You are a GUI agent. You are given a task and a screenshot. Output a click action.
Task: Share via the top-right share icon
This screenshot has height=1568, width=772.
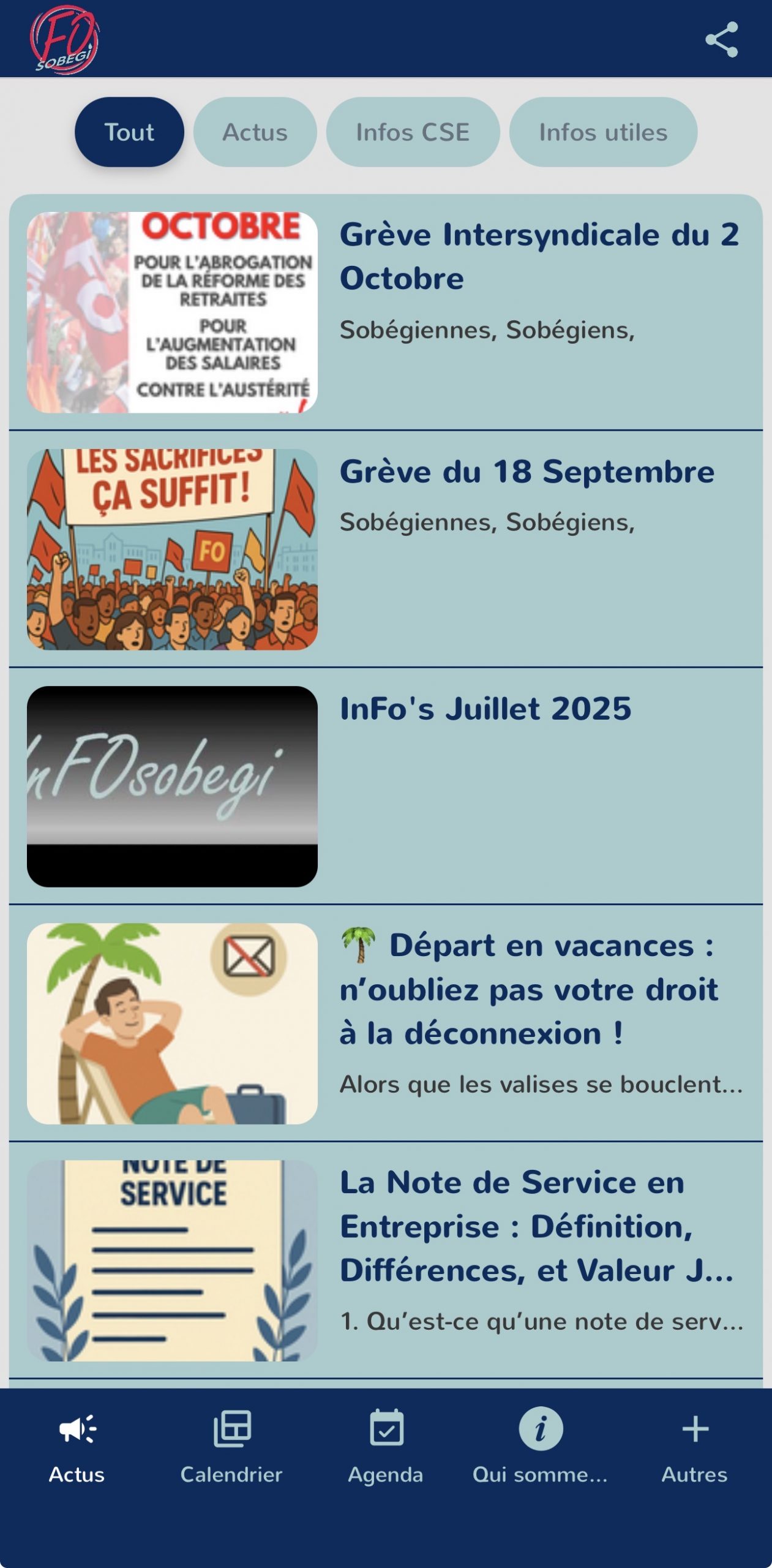(721, 40)
